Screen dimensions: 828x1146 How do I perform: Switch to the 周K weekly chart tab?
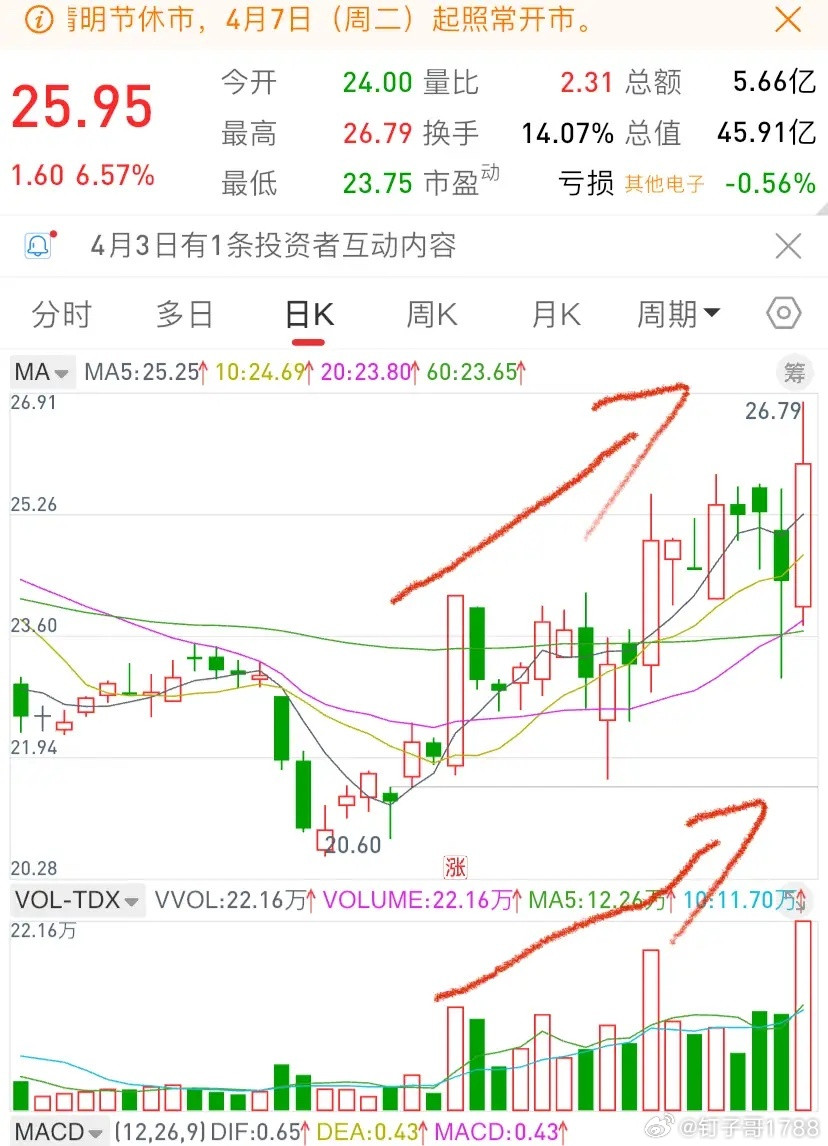(x=430, y=314)
